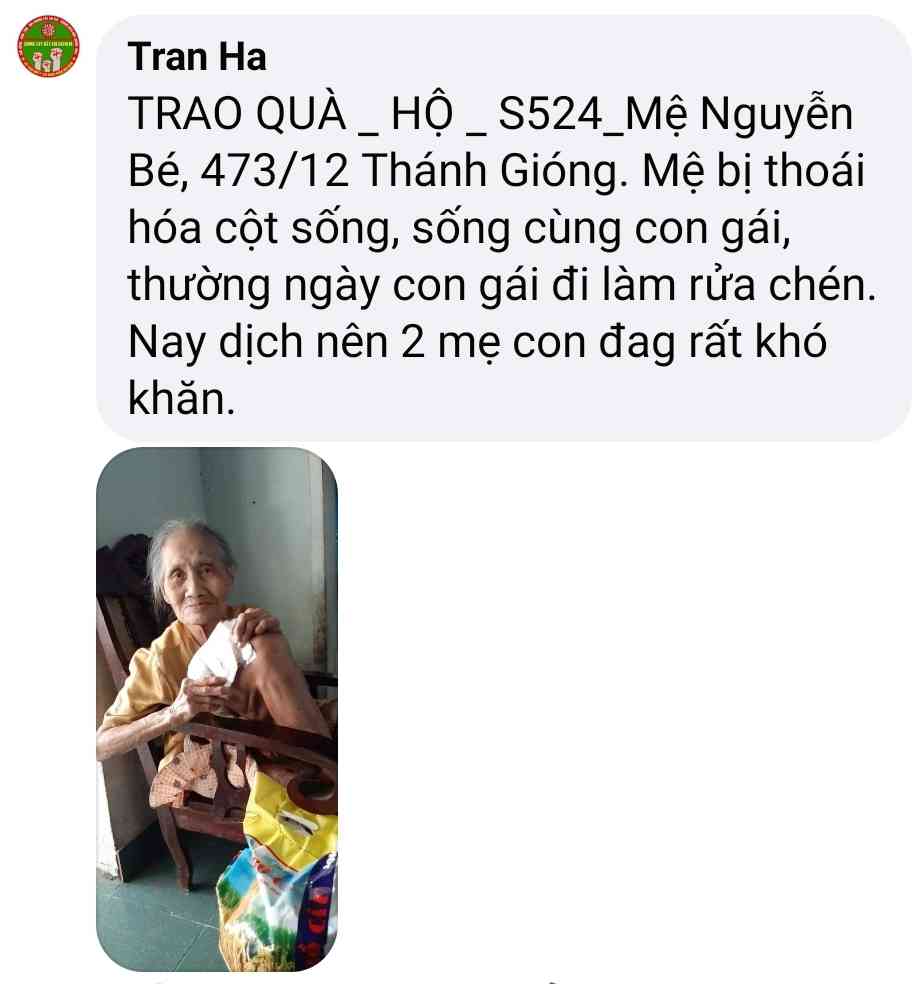Open Tran Ha's profile name link

[x=198, y=58]
